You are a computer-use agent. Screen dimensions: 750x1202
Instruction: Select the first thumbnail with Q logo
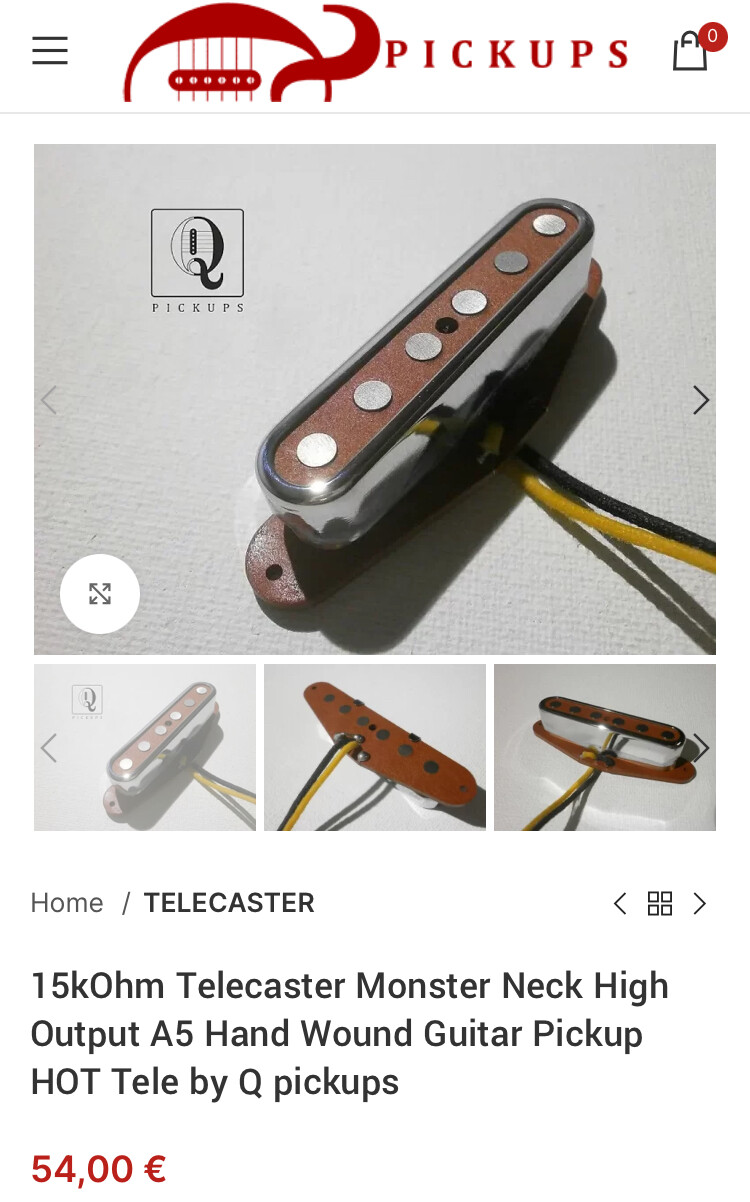(x=145, y=747)
